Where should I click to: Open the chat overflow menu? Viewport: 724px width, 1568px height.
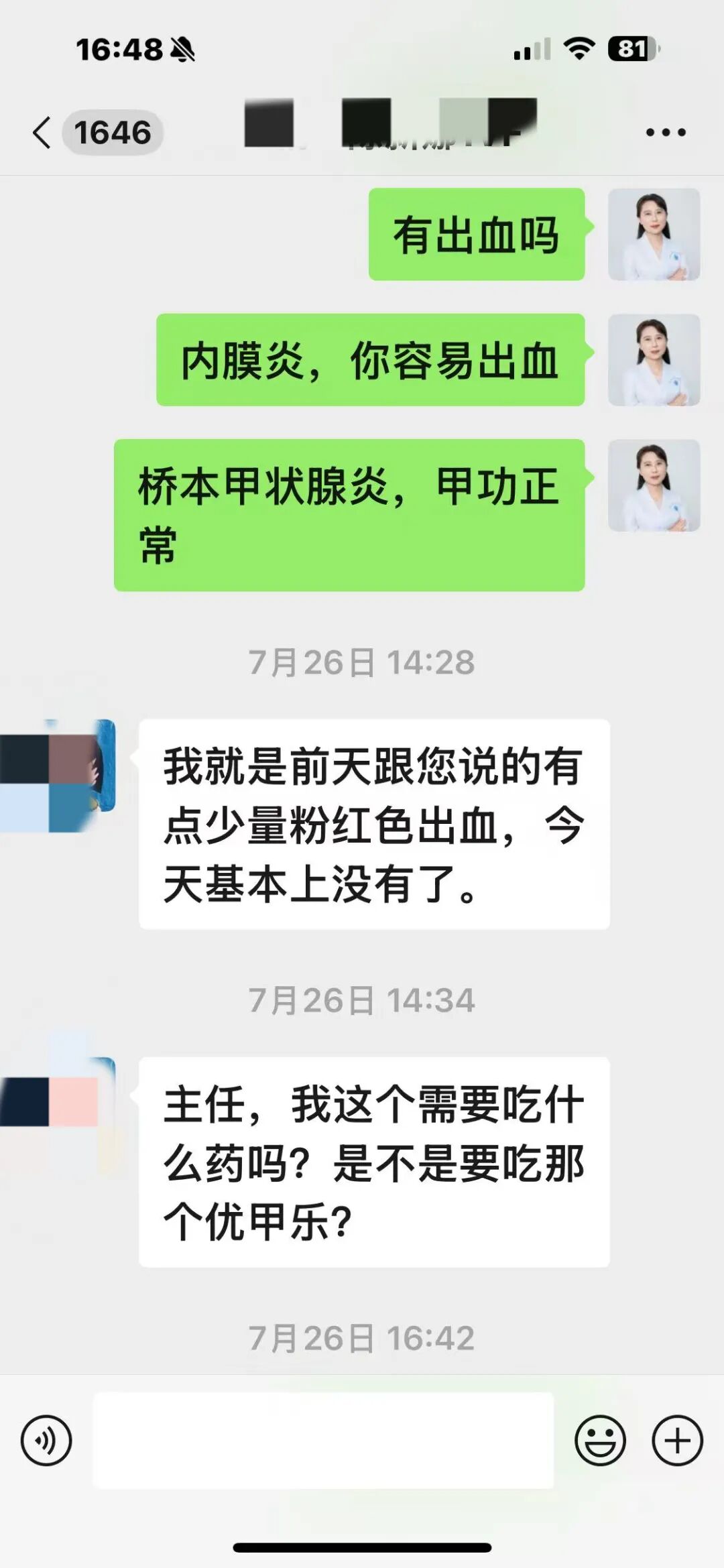(x=665, y=132)
